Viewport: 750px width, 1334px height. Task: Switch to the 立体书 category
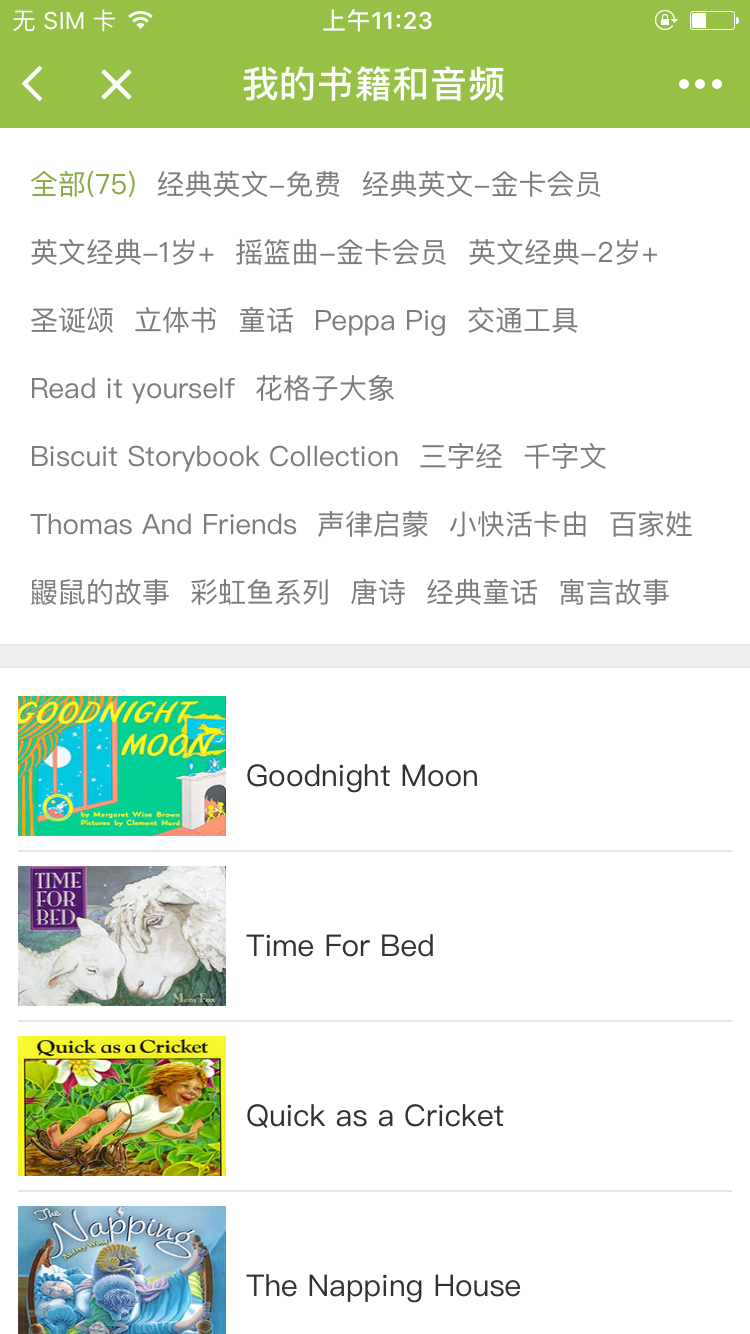click(176, 321)
